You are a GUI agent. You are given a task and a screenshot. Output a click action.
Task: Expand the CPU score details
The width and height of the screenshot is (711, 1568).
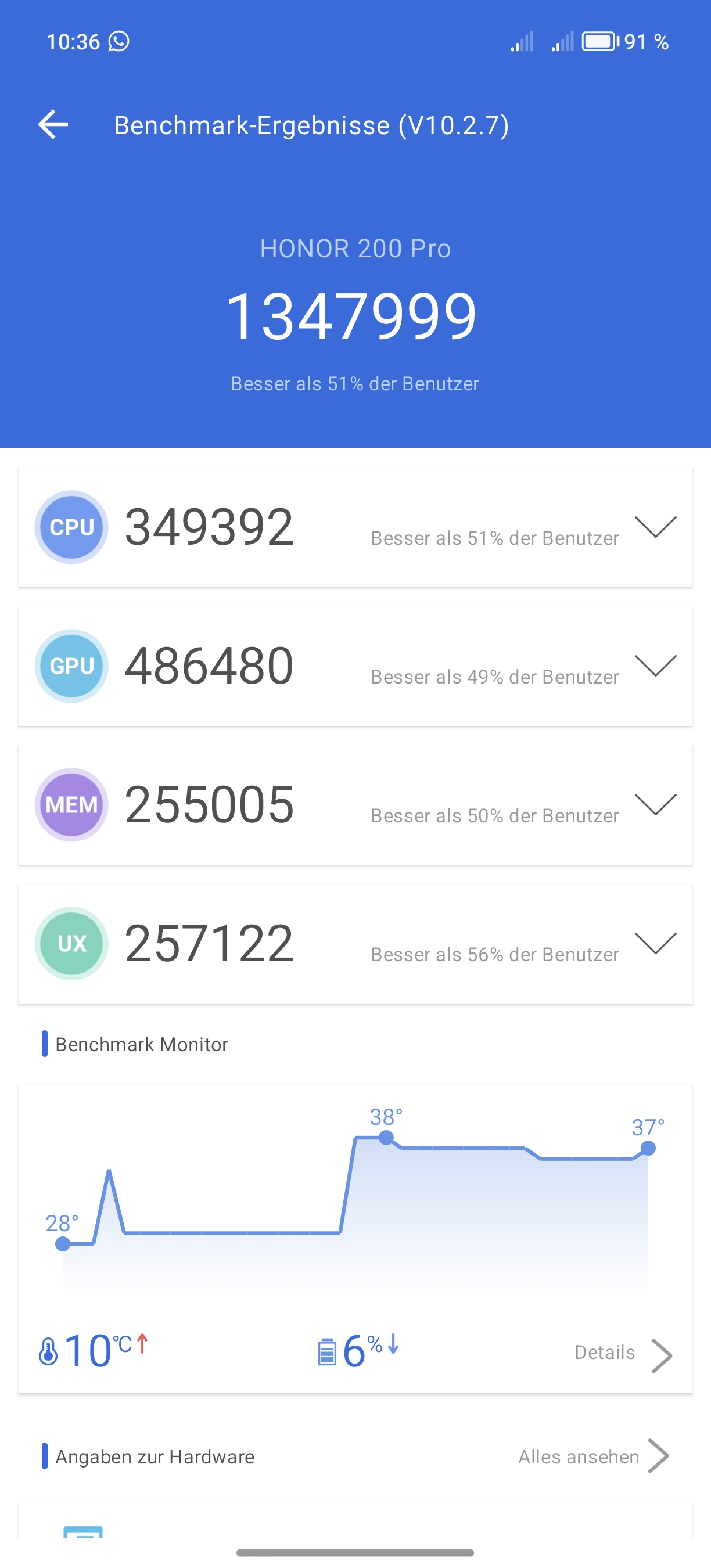click(656, 527)
